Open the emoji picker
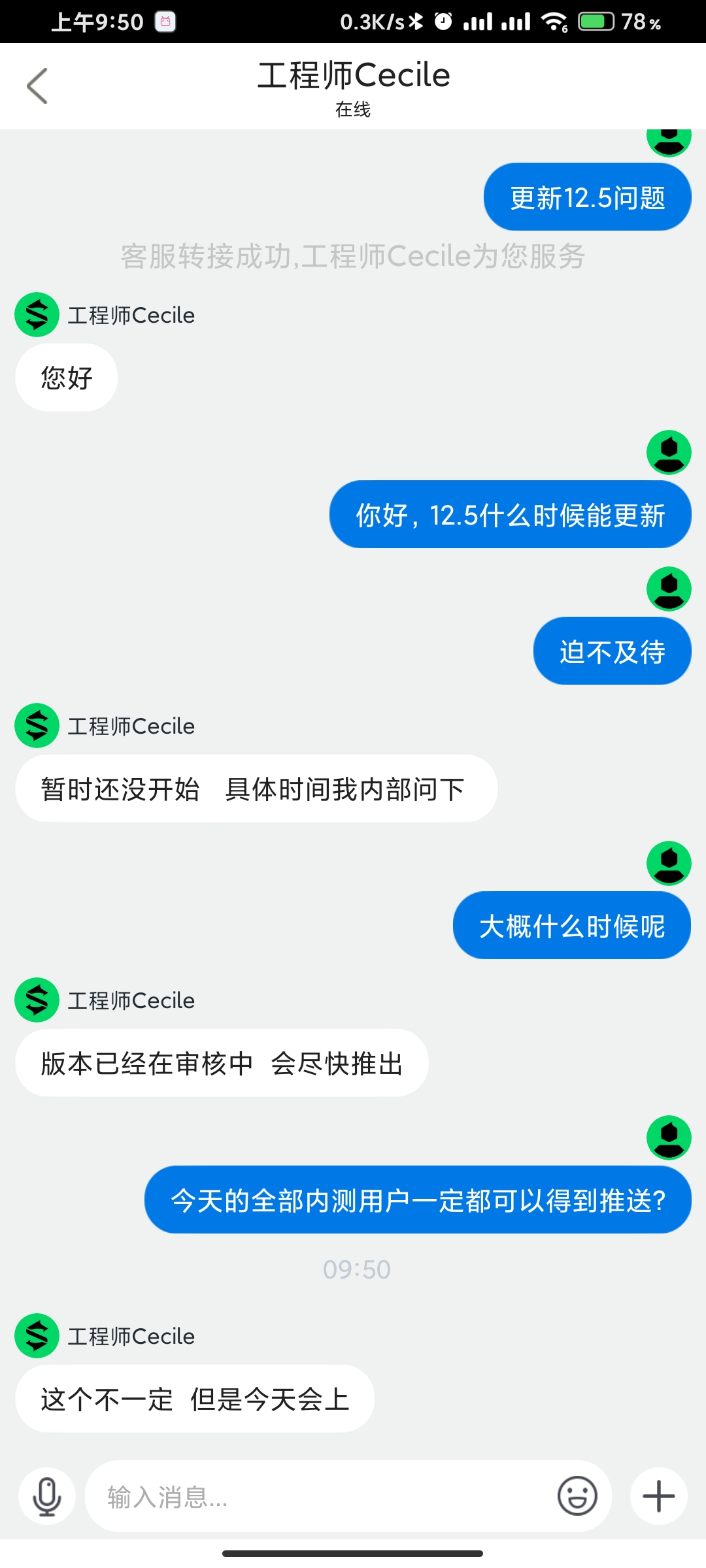This screenshot has width=706, height=1568. pyautogui.click(x=577, y=1495)
